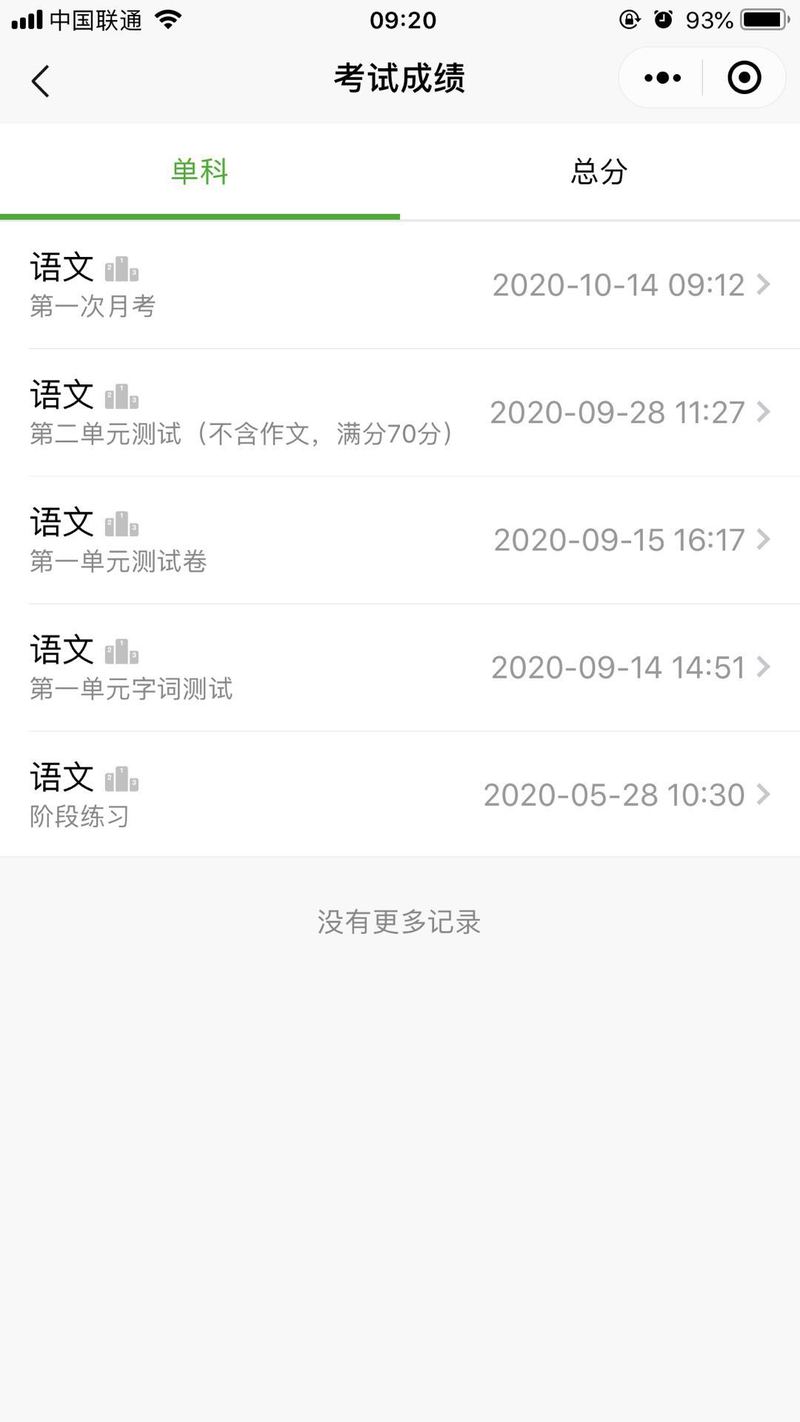This screenshot has width=800, height=1422.
Task: Open the mini program more-options menu
Action: [662, 78]
